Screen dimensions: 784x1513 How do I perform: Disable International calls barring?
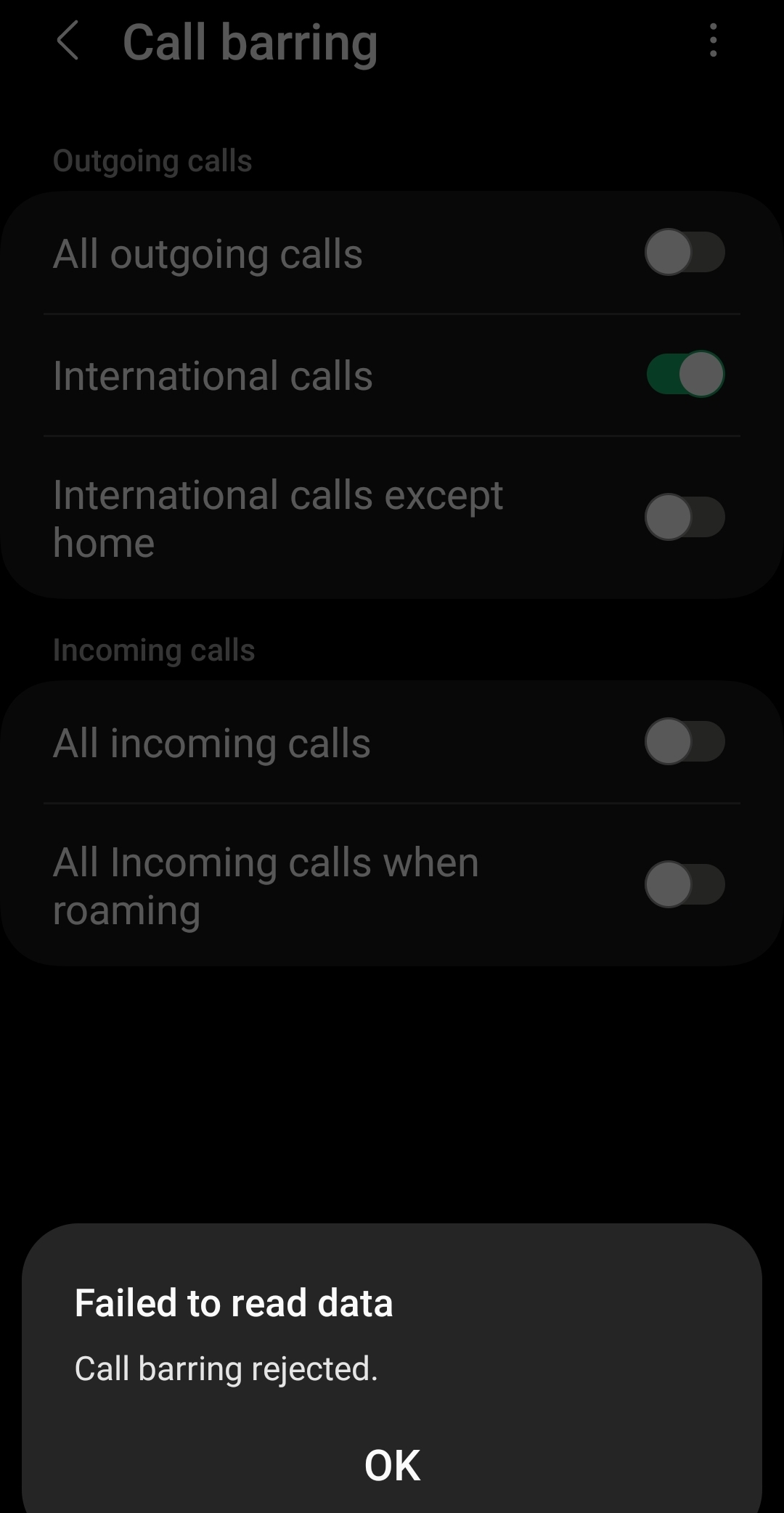(685, 375)
